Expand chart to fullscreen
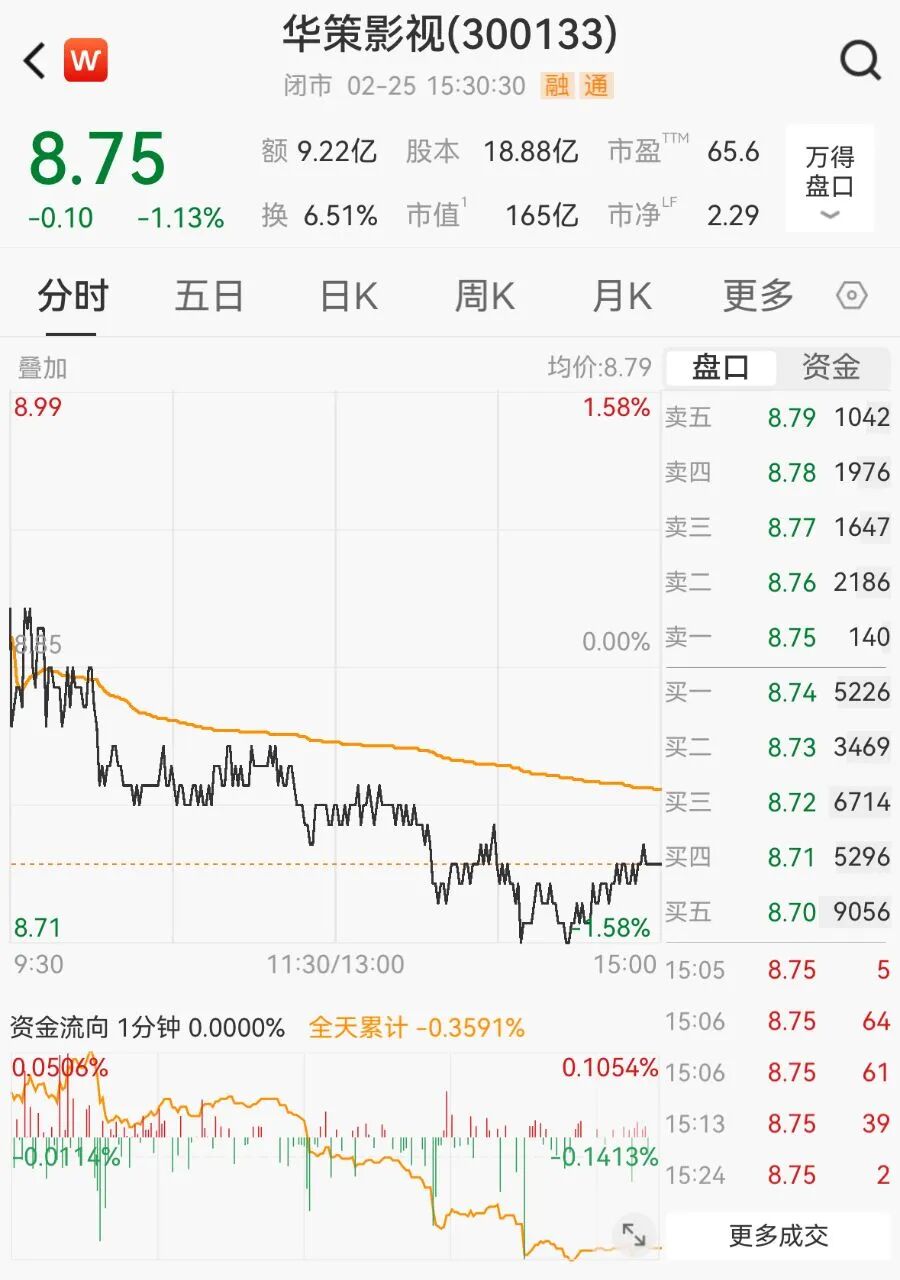The image size is (900, 1280). [633, 1235]
